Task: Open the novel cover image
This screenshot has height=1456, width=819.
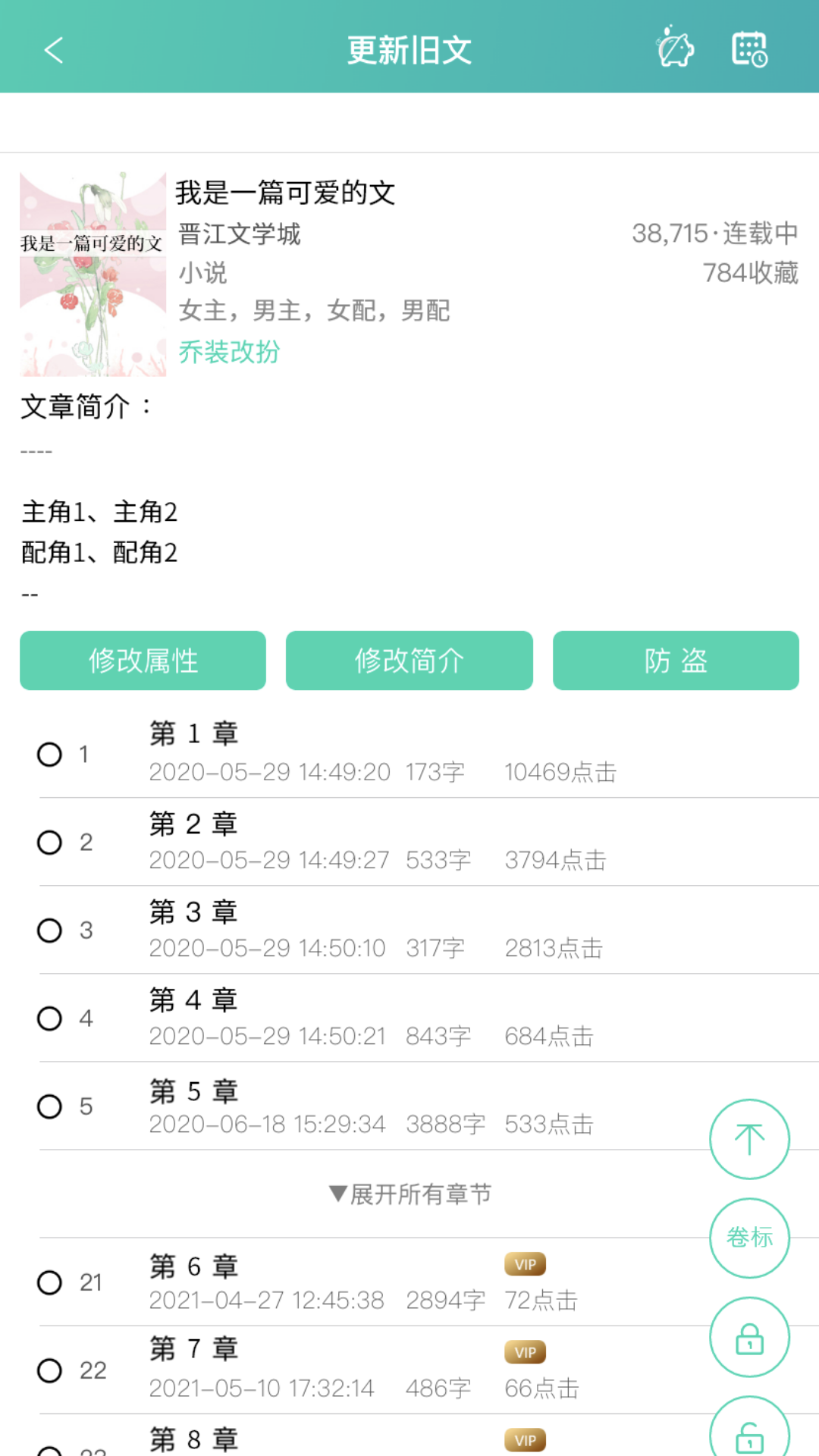Action: (x=93, y=275)
